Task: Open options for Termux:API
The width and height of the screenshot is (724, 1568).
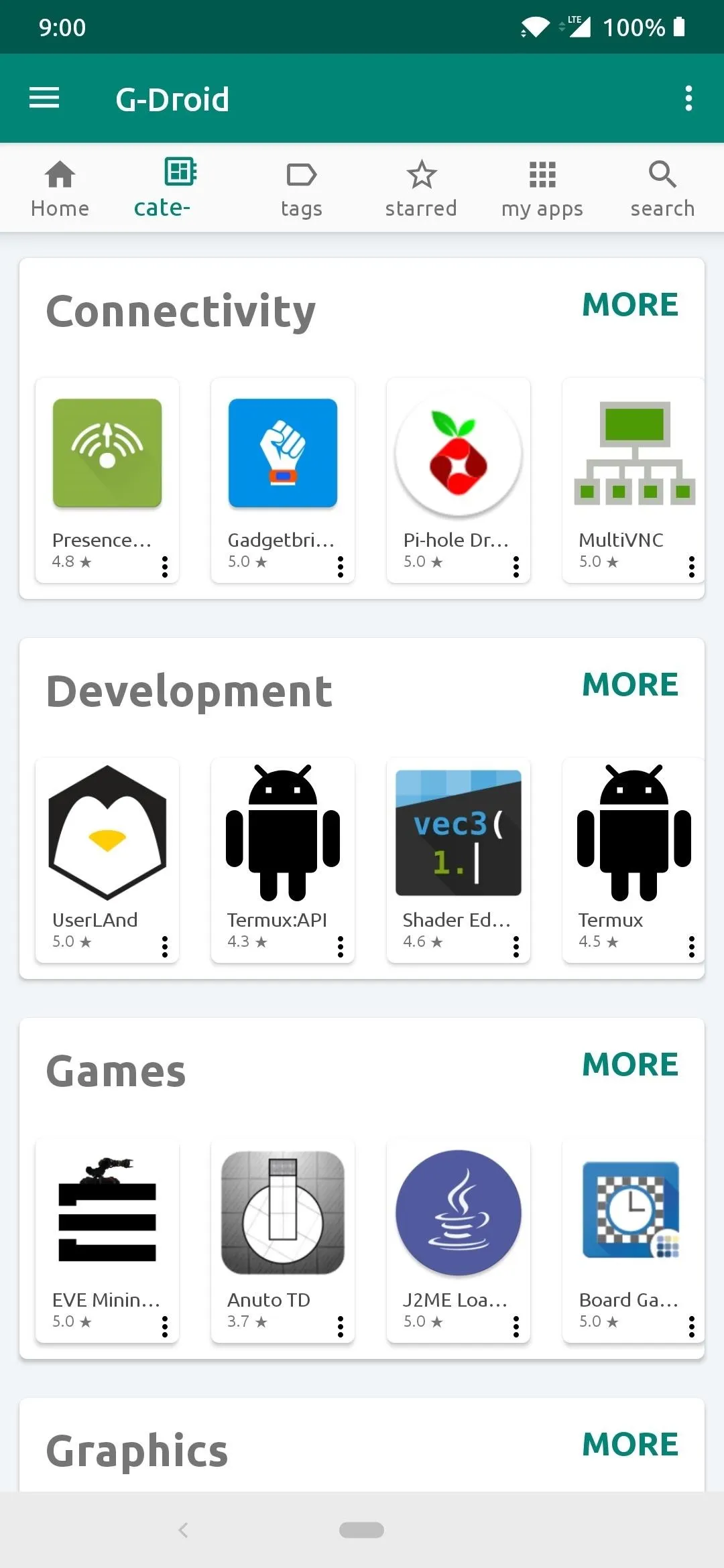Action: 340,947
